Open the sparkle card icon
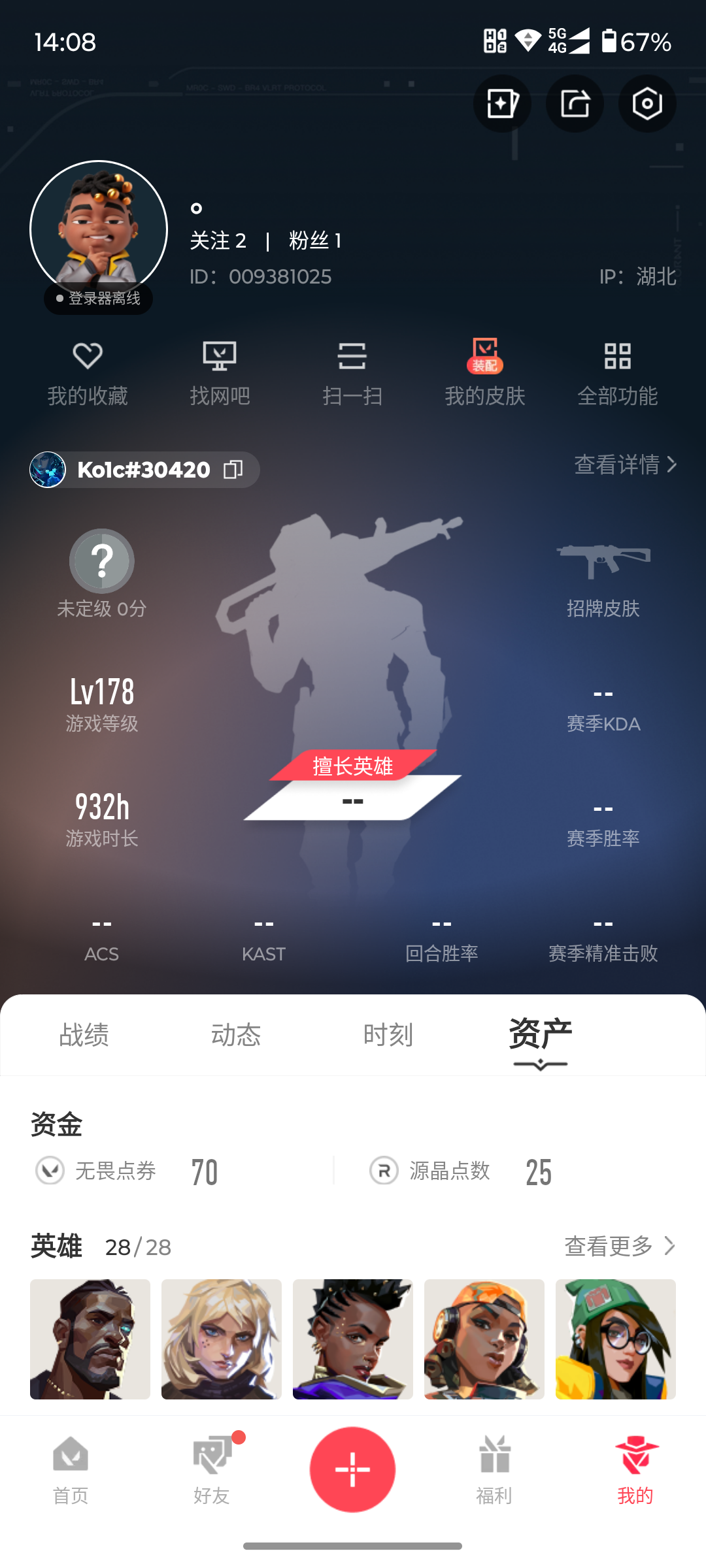706x1568 pixels. (x=502, y=104)
